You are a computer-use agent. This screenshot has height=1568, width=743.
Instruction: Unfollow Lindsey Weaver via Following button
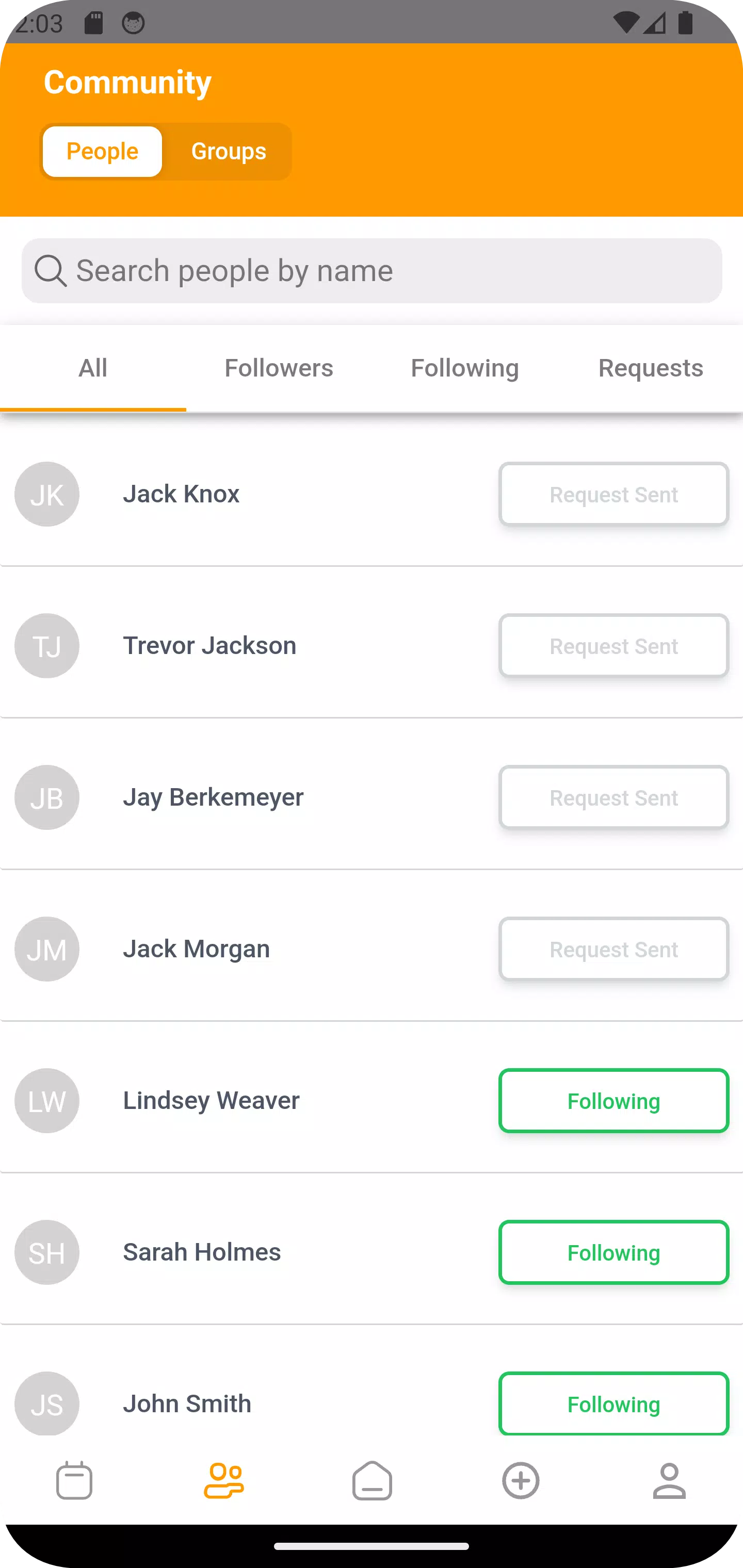point(614,1101)
